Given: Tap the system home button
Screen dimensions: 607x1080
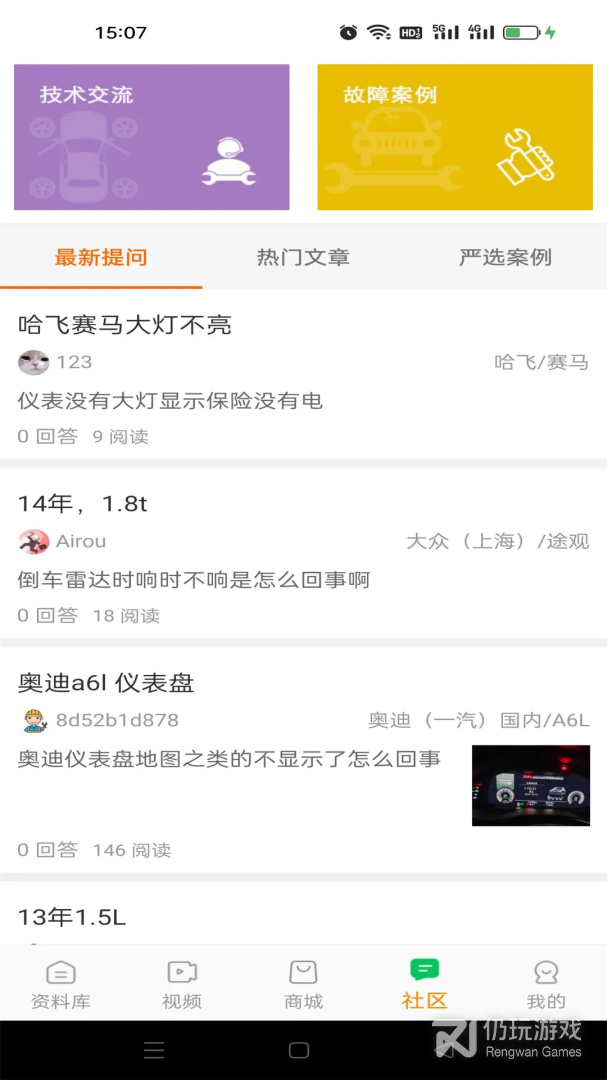Looking at the screenshot, I should click(299, 1050).
